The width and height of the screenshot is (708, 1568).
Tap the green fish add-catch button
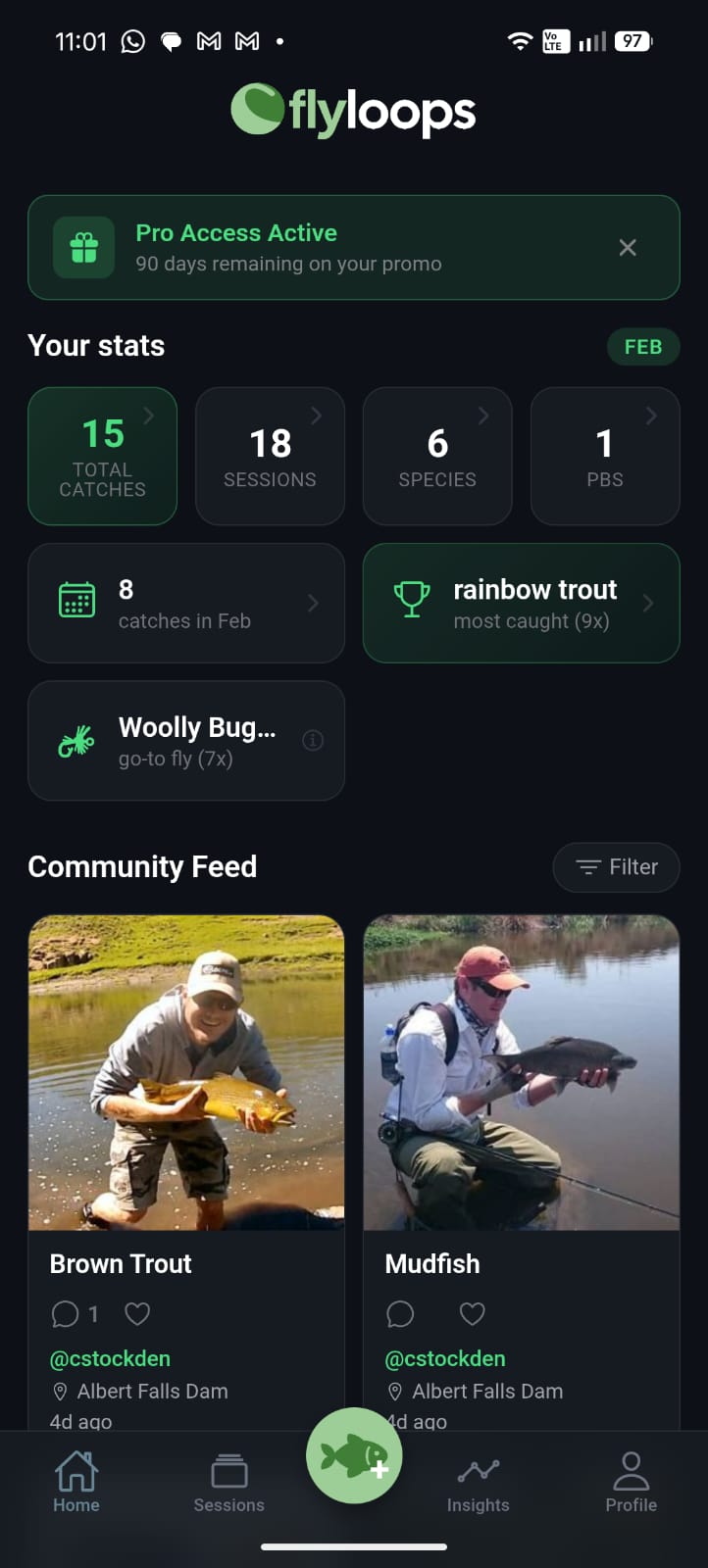[x=354, y=1455]
